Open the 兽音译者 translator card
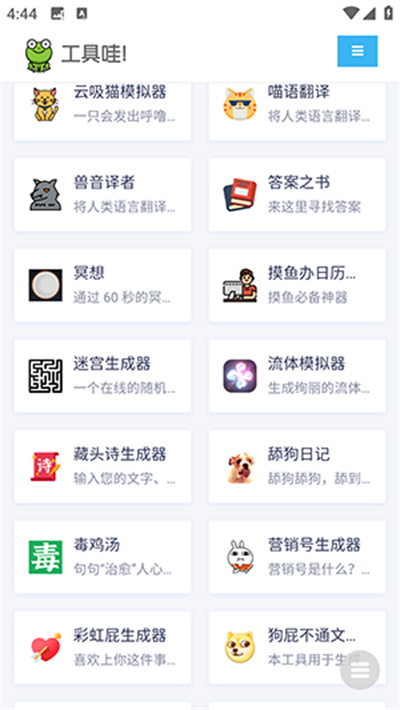 tap(103, 195)
